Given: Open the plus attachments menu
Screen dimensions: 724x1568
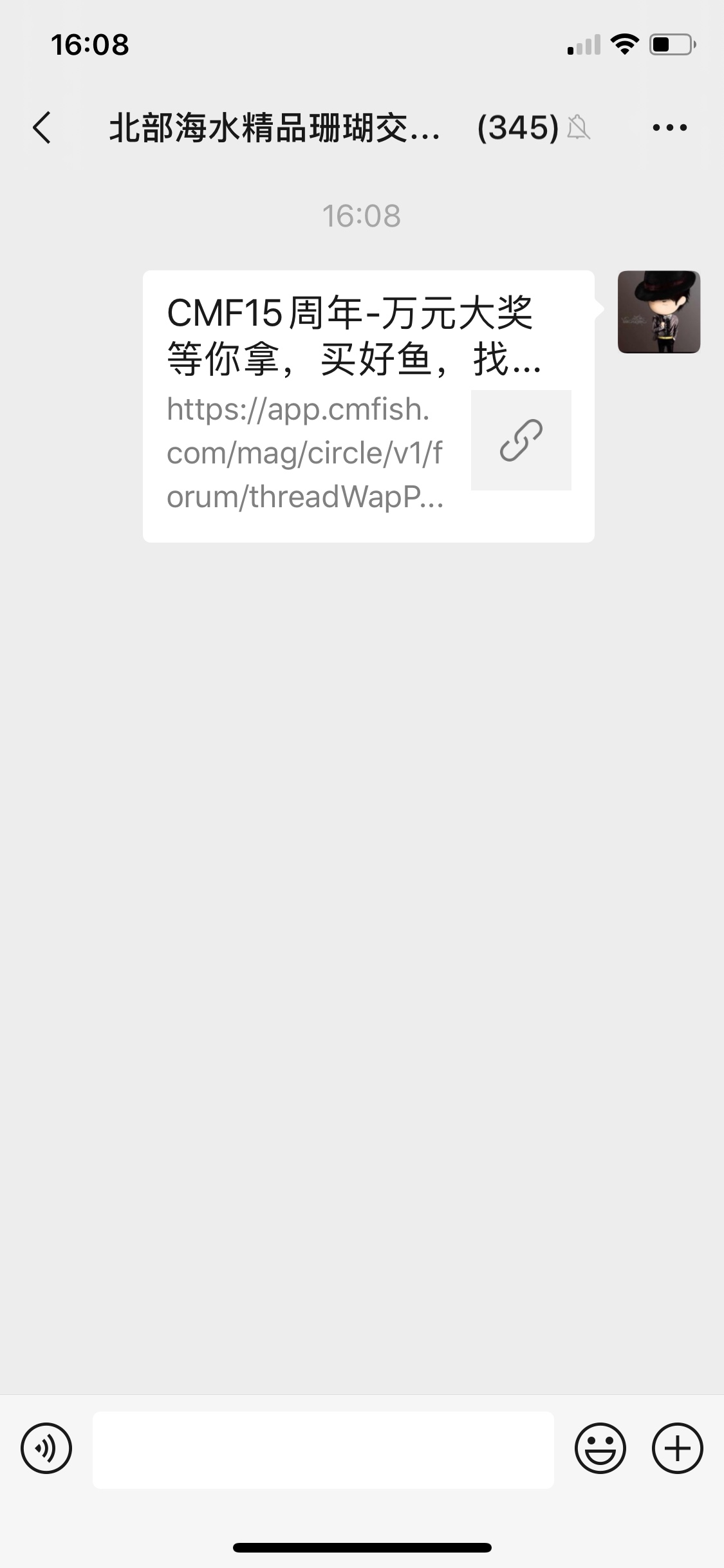Looking at the screenshot, I should [x=678, y=1448].
